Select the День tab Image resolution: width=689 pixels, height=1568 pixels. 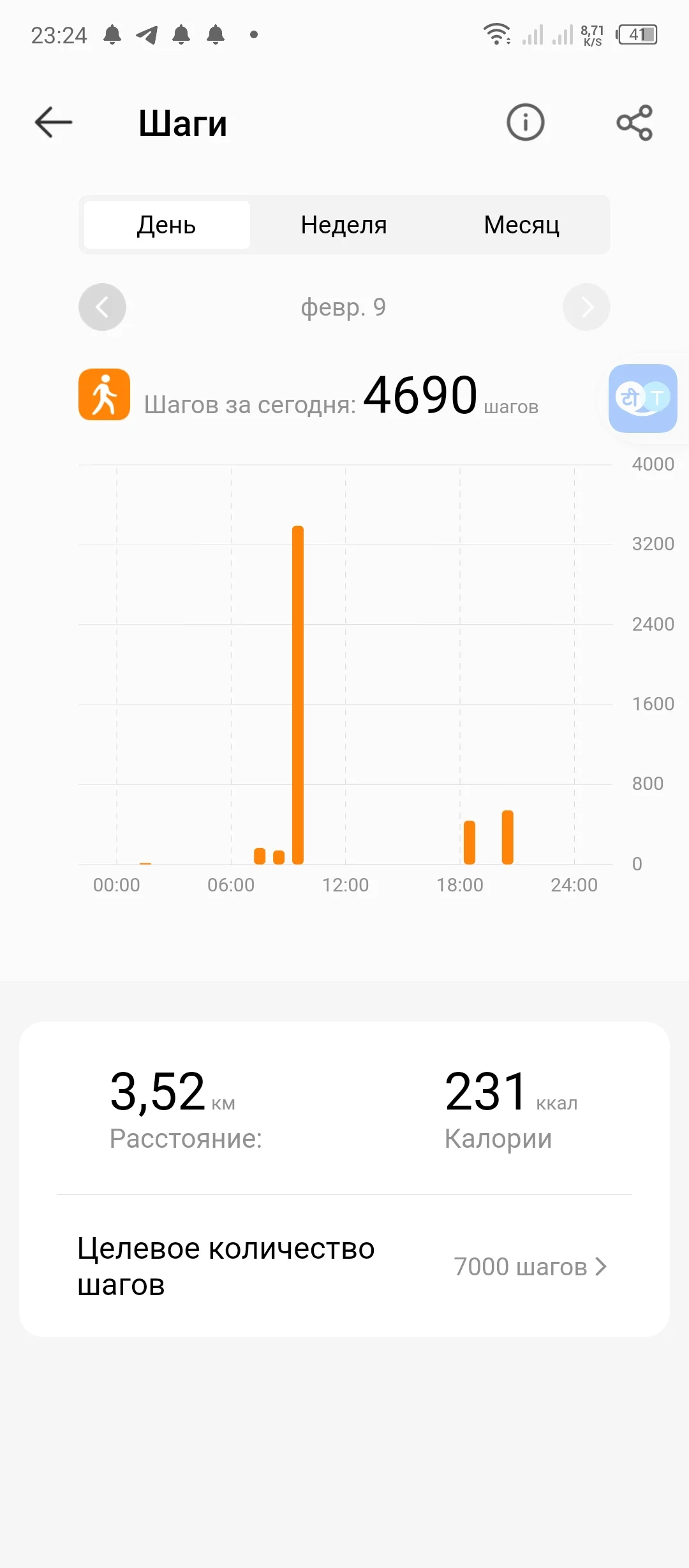point(167,224)
